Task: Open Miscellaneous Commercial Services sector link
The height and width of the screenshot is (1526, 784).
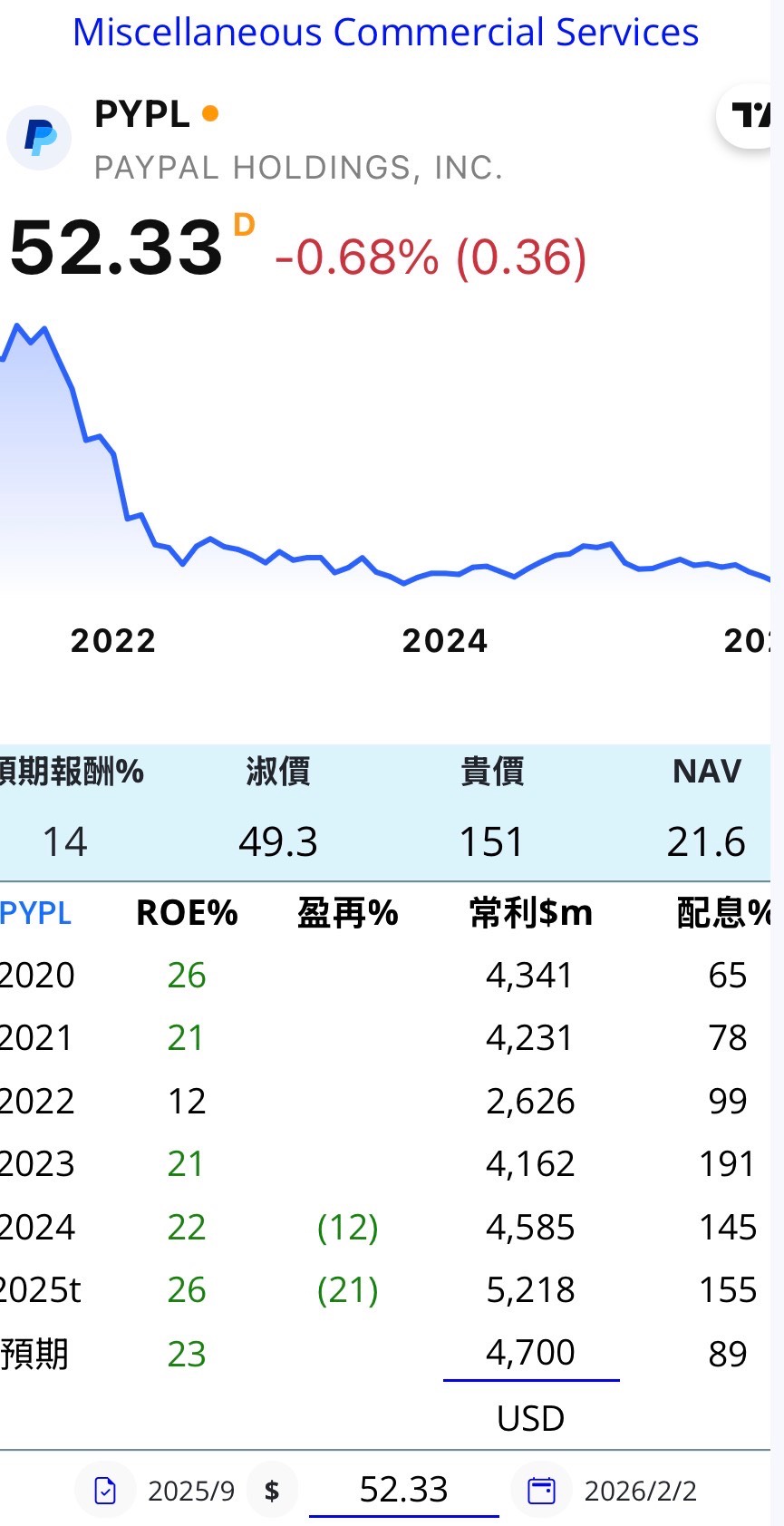Action: point(385,33)
